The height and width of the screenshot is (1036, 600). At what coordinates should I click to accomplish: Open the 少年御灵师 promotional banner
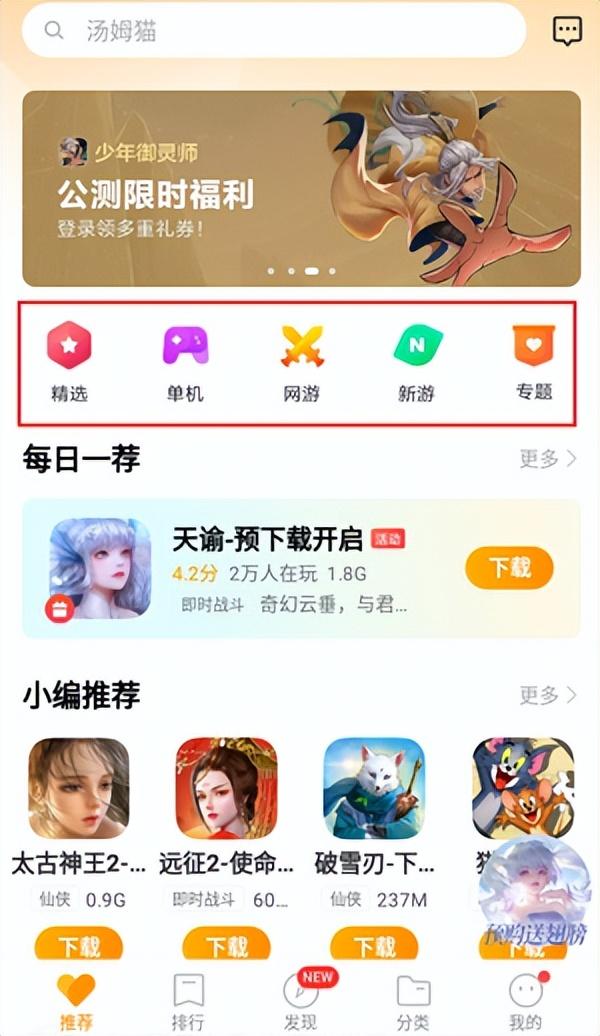tap(301, 188)
